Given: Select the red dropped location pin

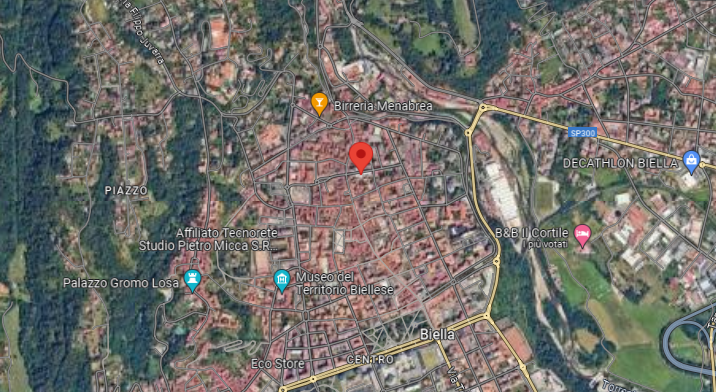Looking at the screenshot, I should 361,158.
